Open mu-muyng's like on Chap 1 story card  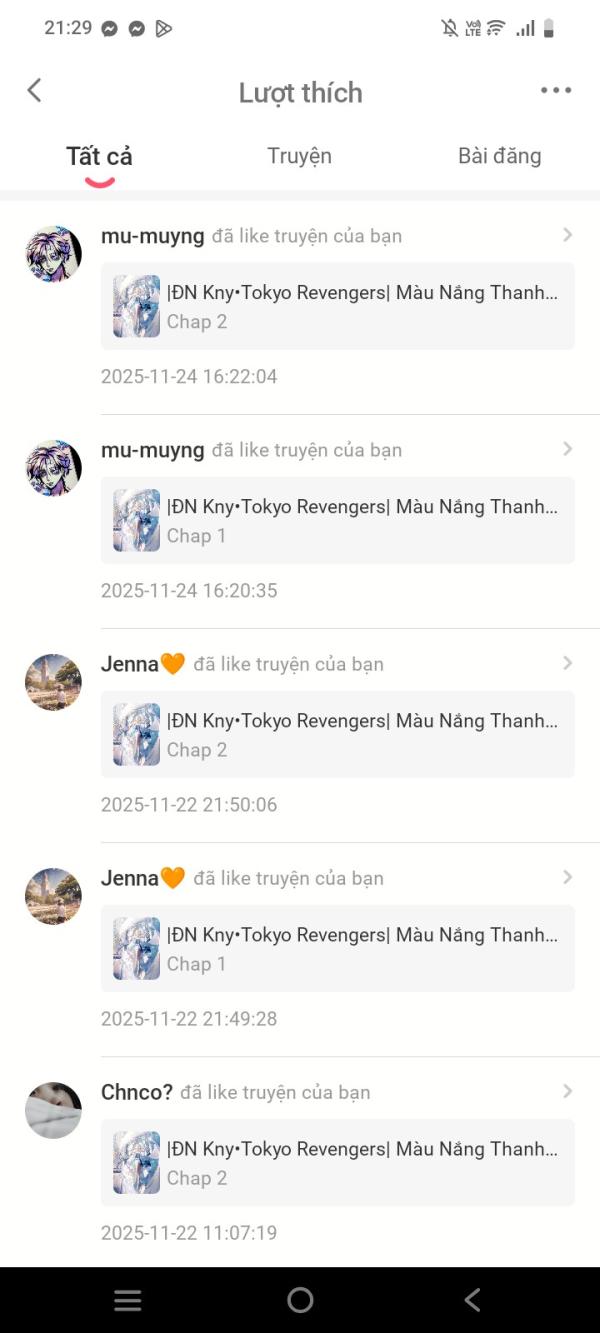pyautogui.click(x=338, y=520)
